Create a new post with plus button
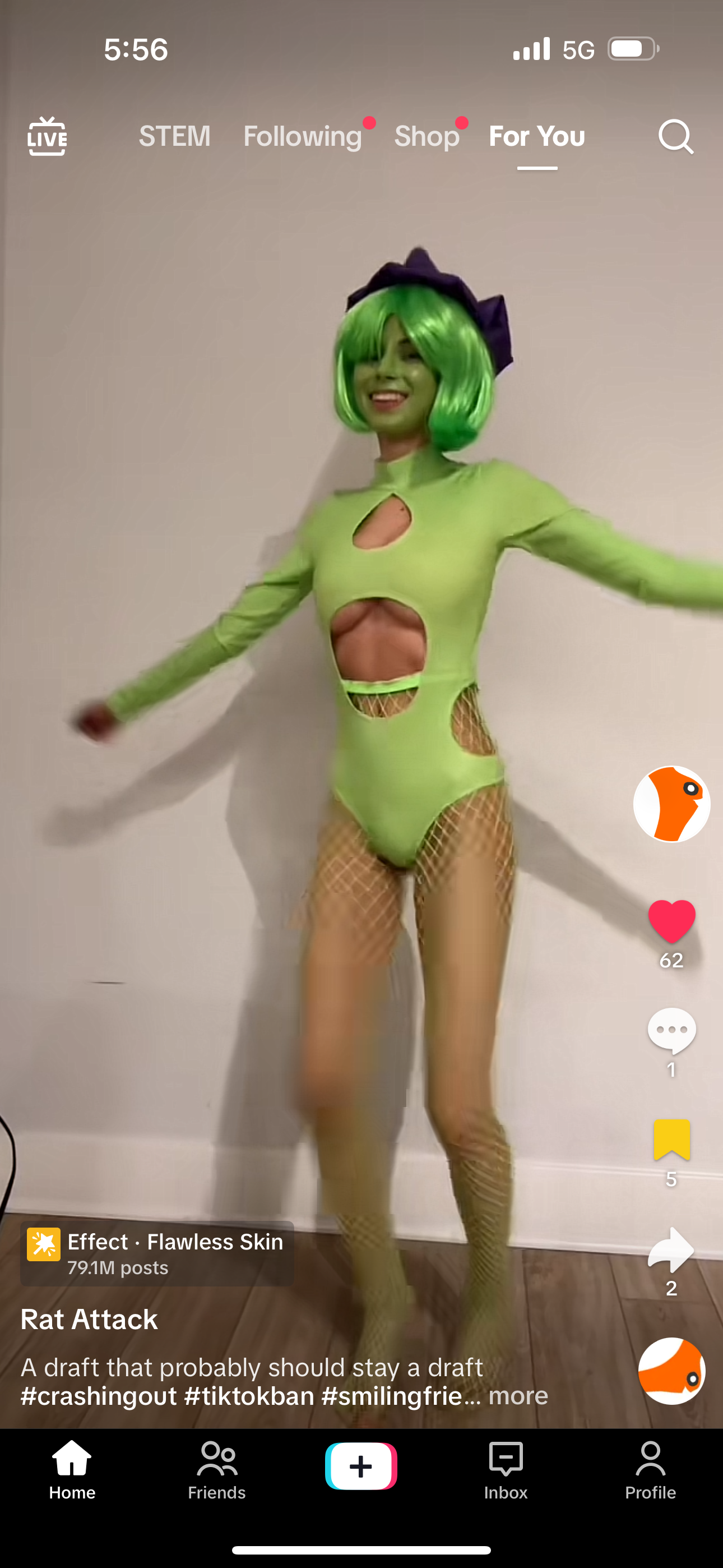 pos(361,1466)
